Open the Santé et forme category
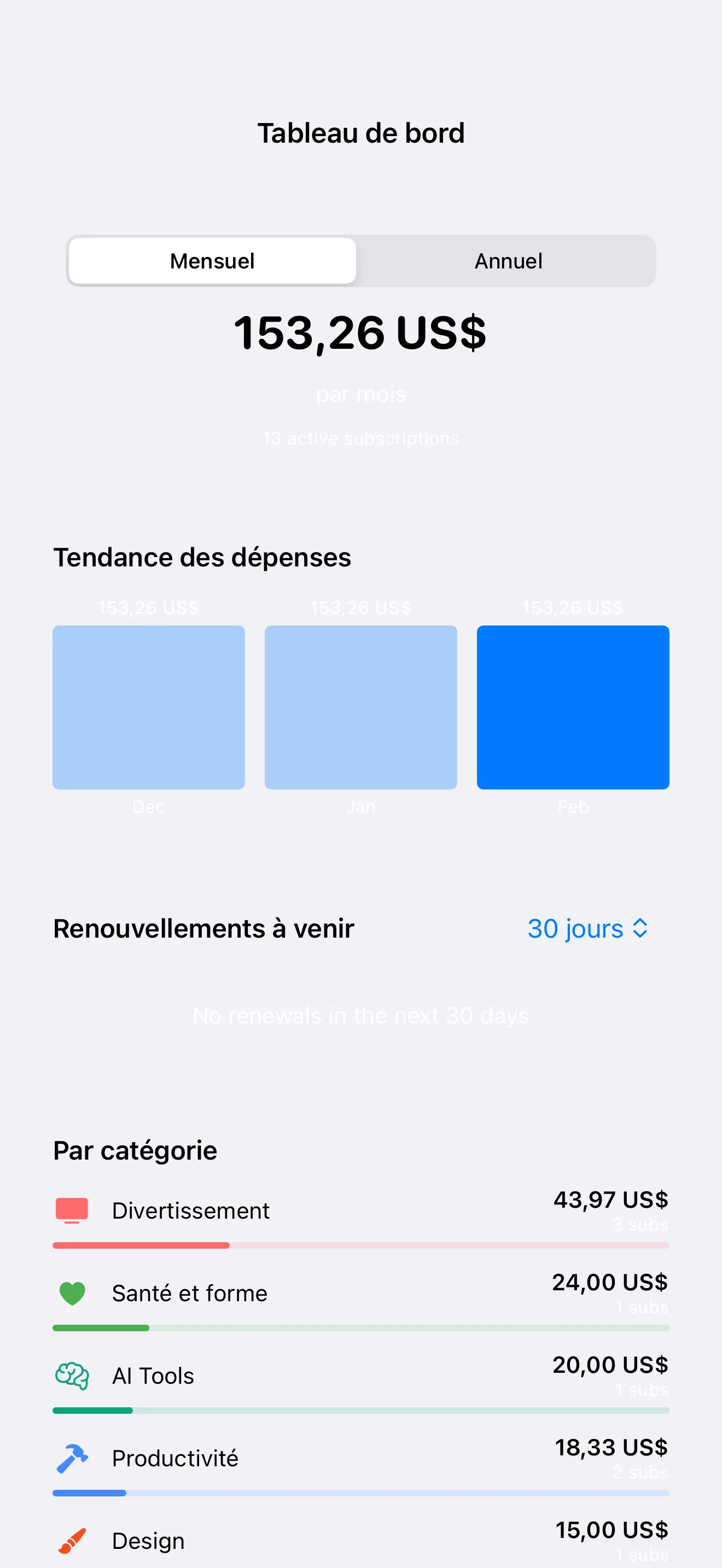The width and height of the screenshot is (722, 1568). pos(360,1294)
